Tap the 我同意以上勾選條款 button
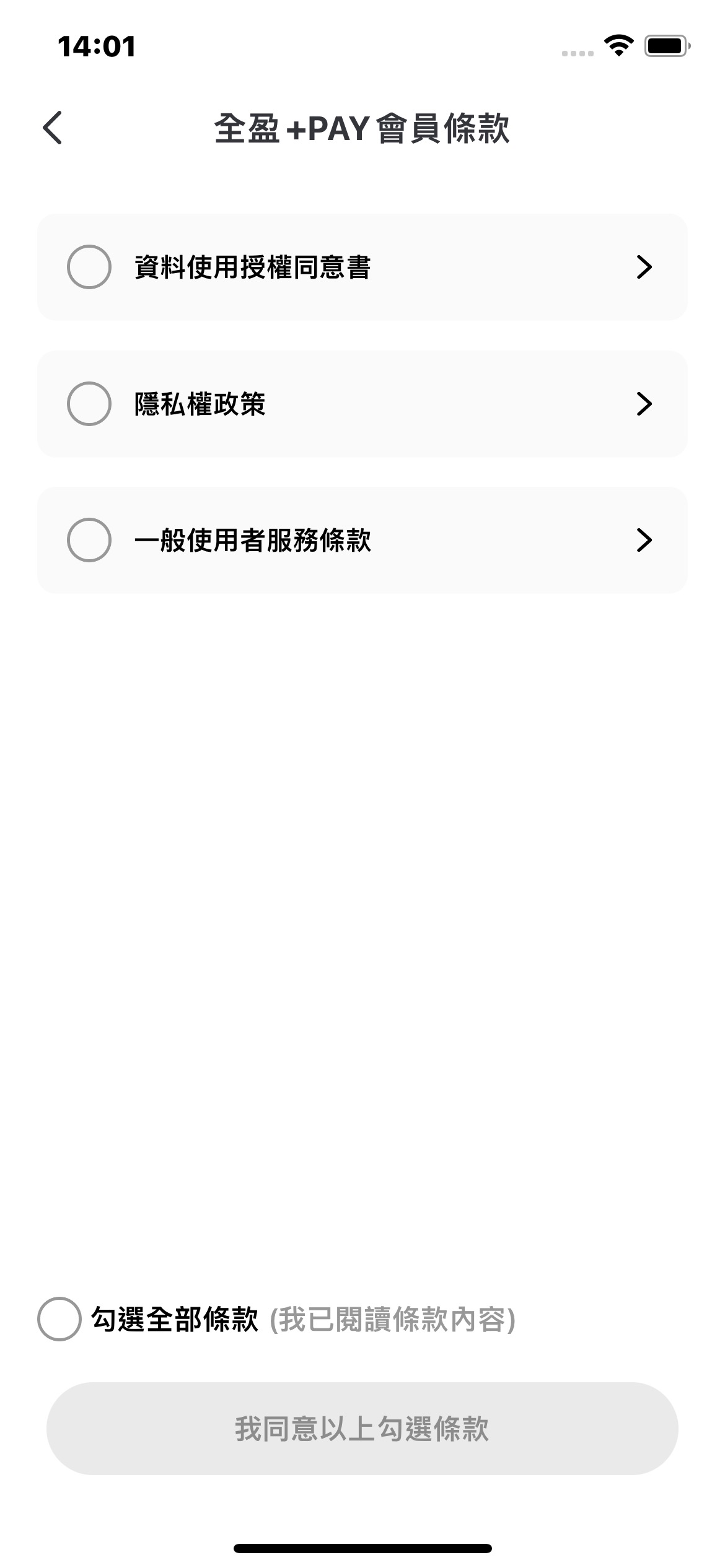Viewport: 725px width, 1568px height. tap(362, 1429)
